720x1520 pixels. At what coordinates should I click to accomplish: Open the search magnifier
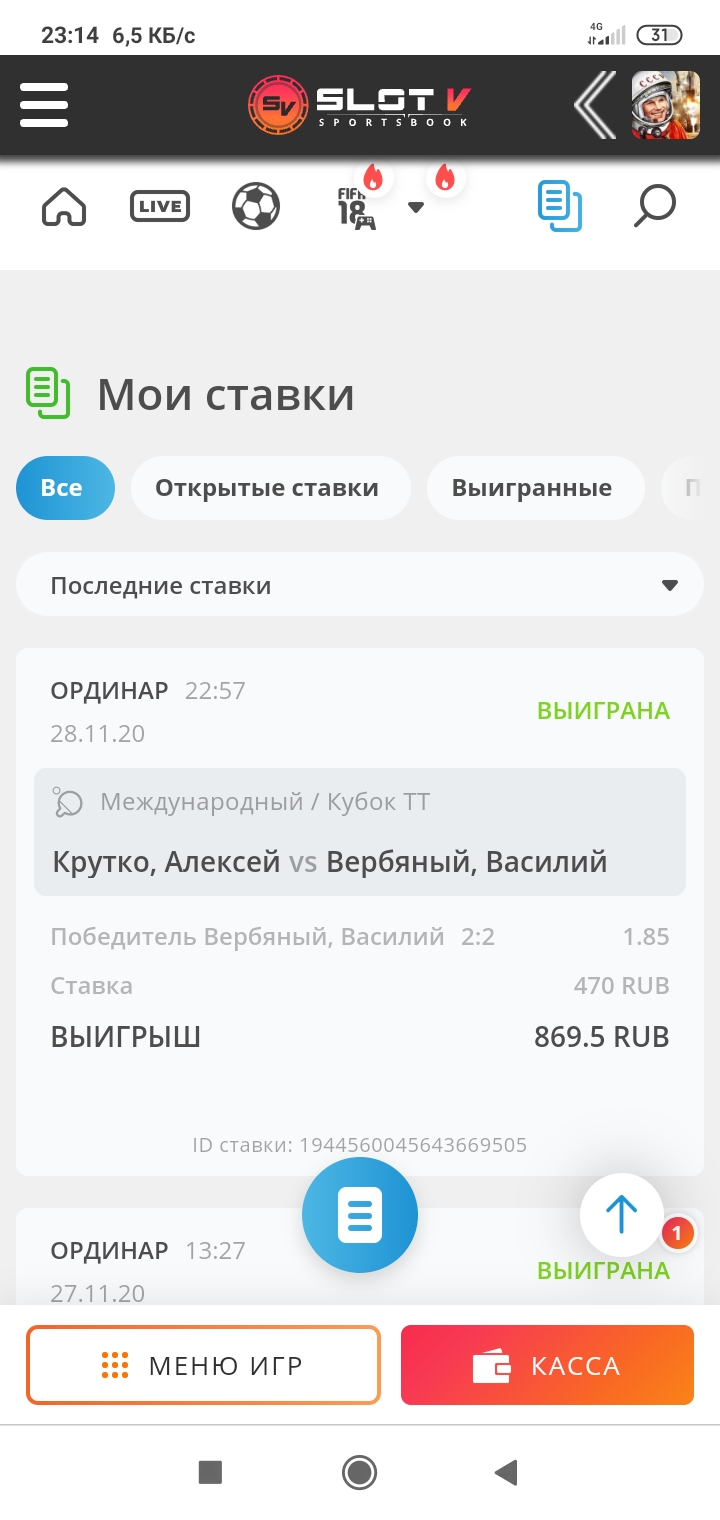coord(655,207)
